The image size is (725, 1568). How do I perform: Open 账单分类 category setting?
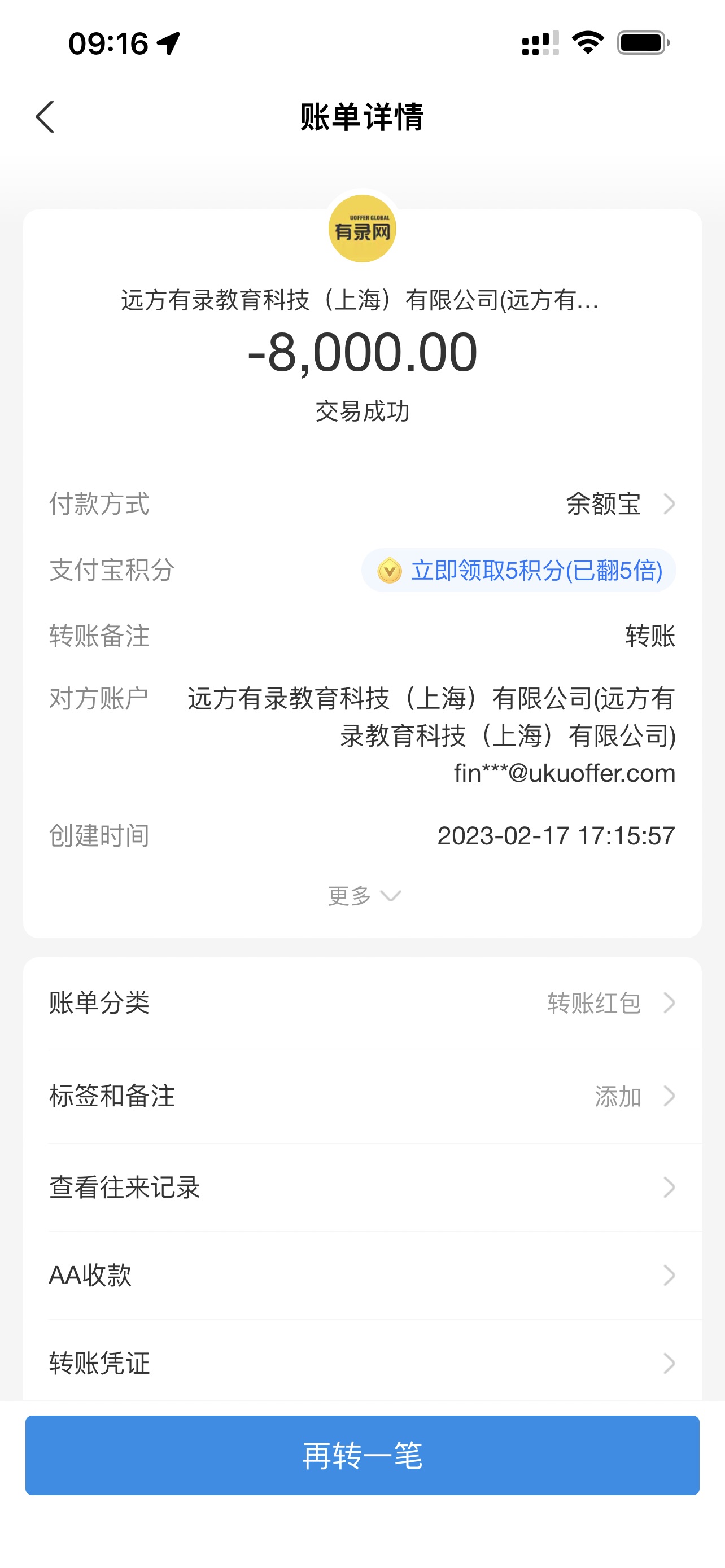click(x=362, y=1002)
